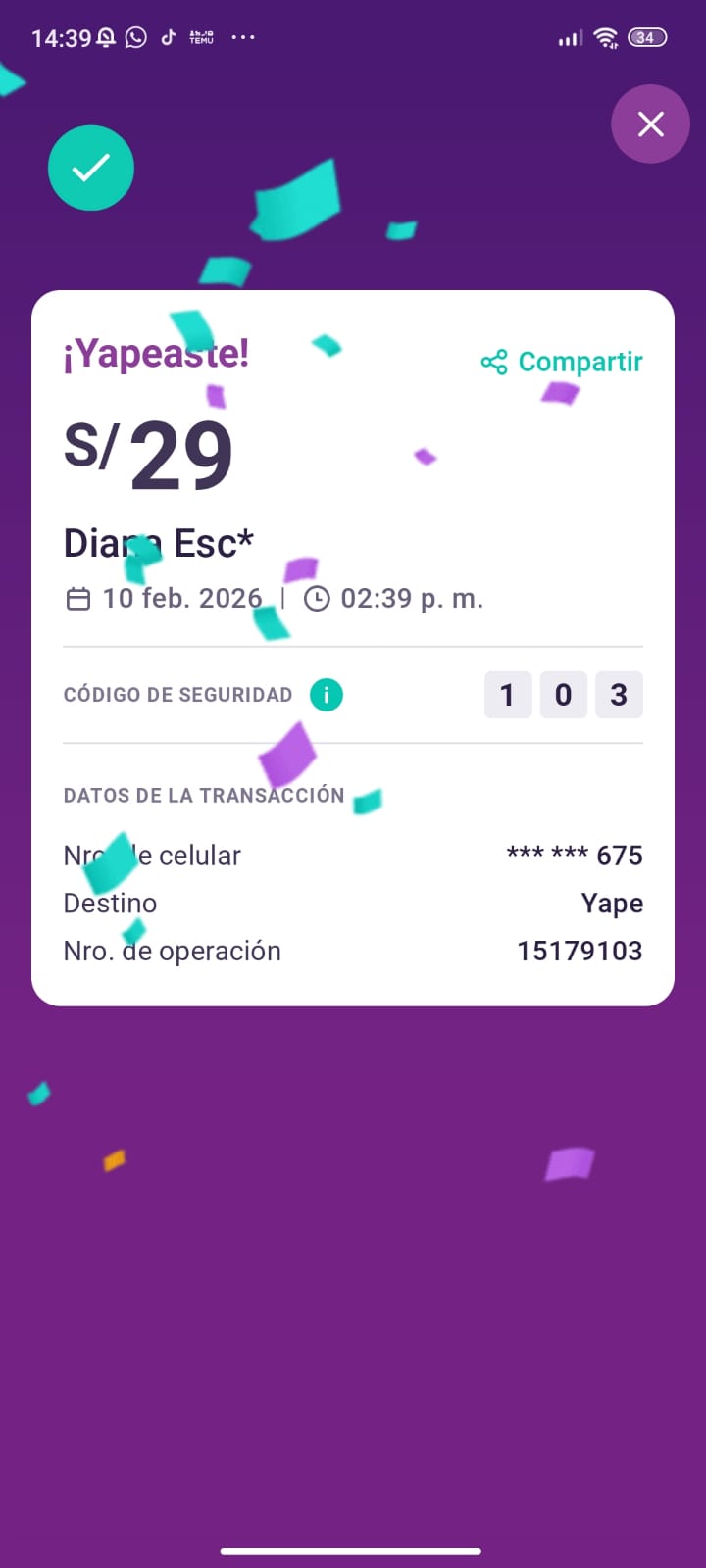Open the security code info icon
The image size is (706, 1568).
[x=327, y=695]
